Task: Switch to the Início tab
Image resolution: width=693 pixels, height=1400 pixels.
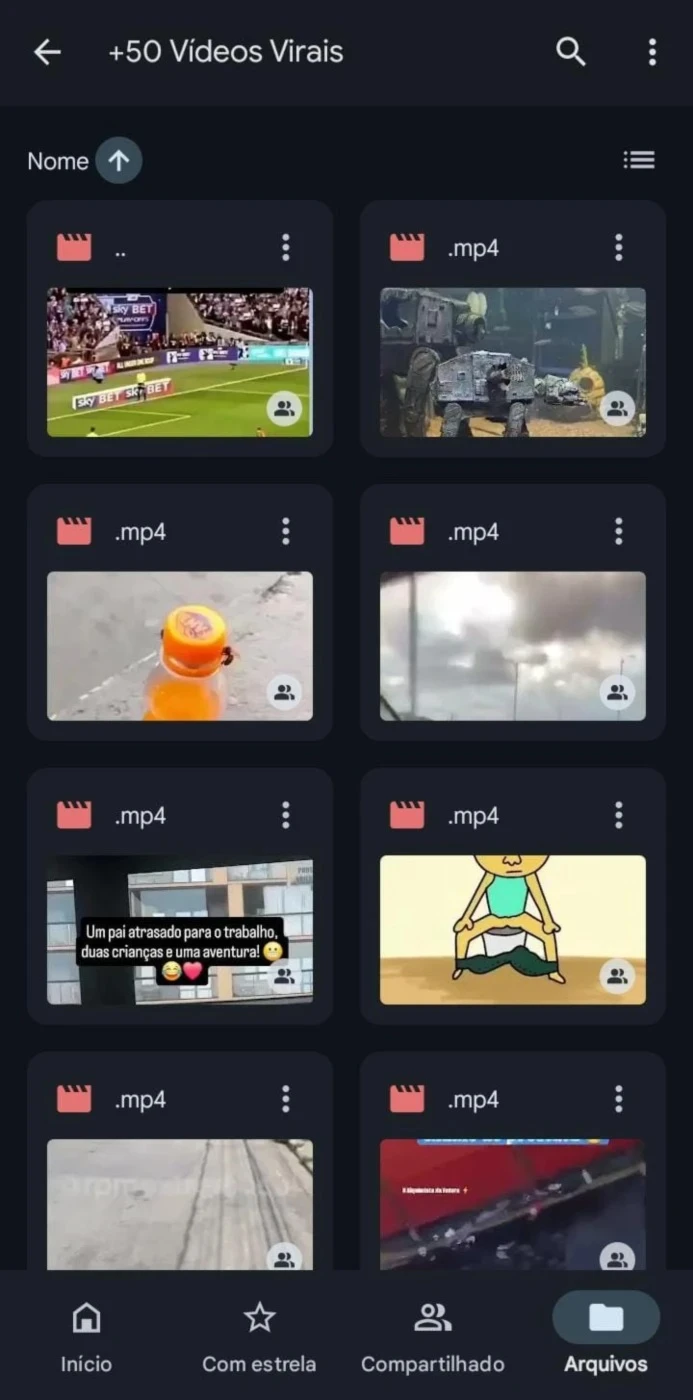Action: click(86, 1338)
